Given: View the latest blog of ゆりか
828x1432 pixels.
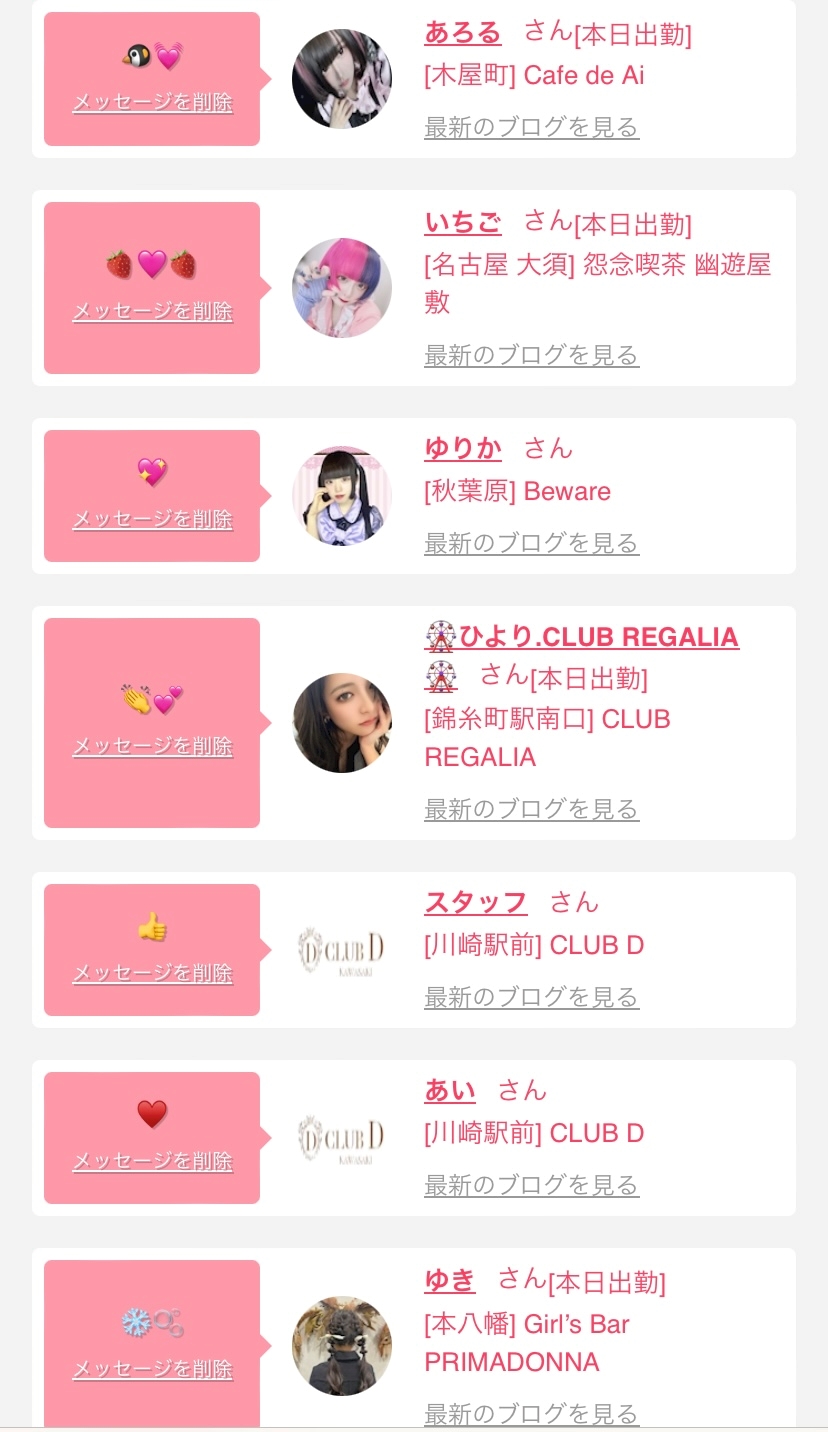Looking at the screenshot, I should pyautogui.click(x=531, y=544).
